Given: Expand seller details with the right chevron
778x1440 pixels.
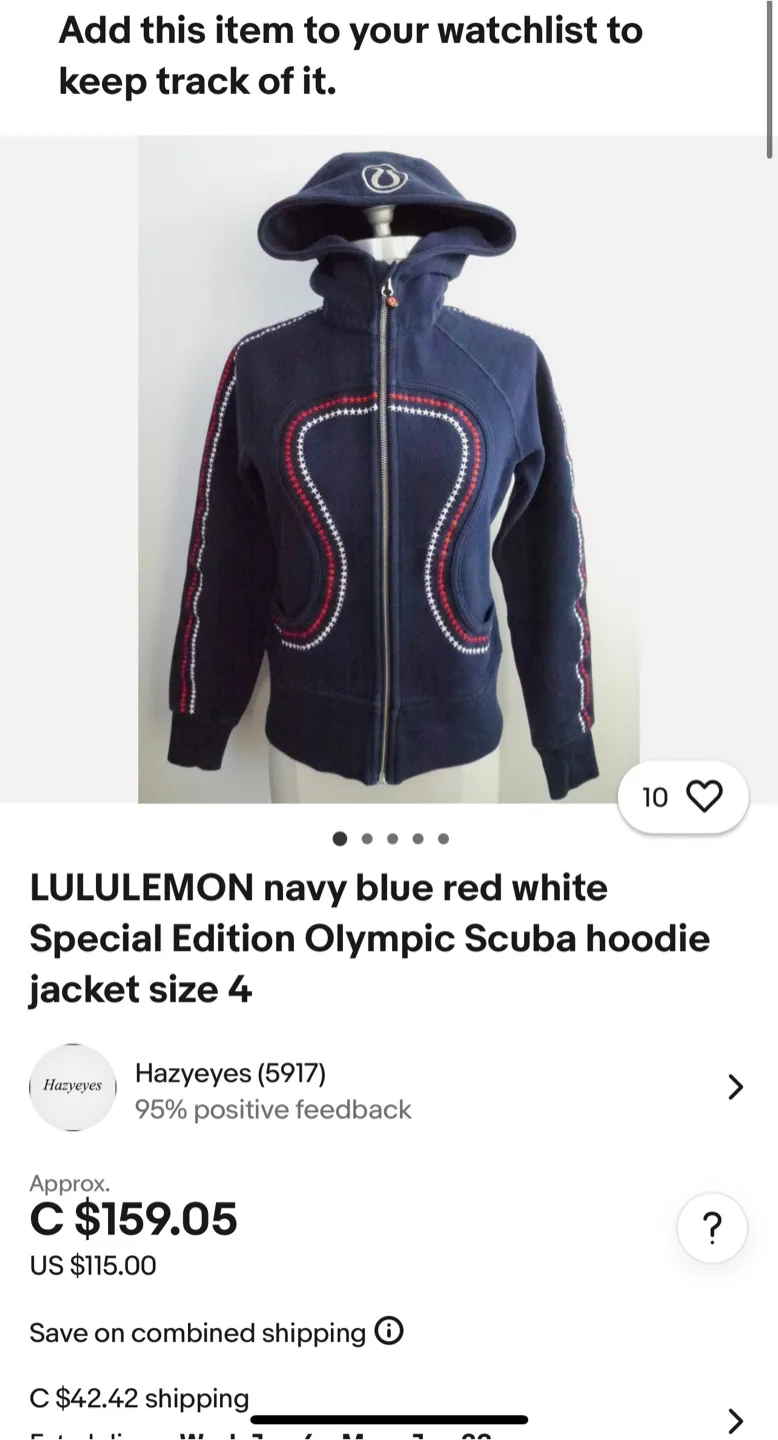Looking at the screenshot, I should (735, 1087).
